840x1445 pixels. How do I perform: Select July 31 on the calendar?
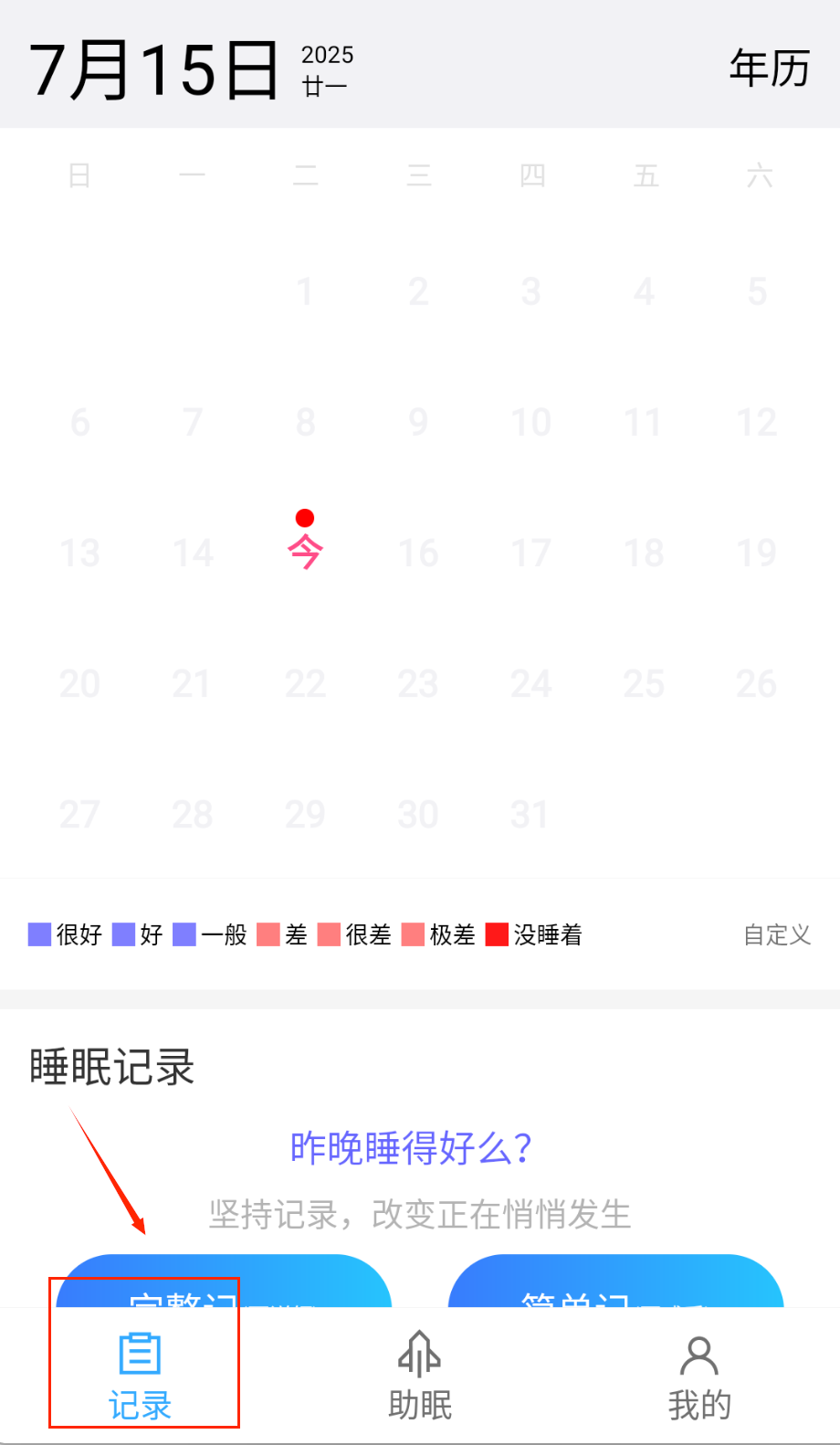[530, 815]
